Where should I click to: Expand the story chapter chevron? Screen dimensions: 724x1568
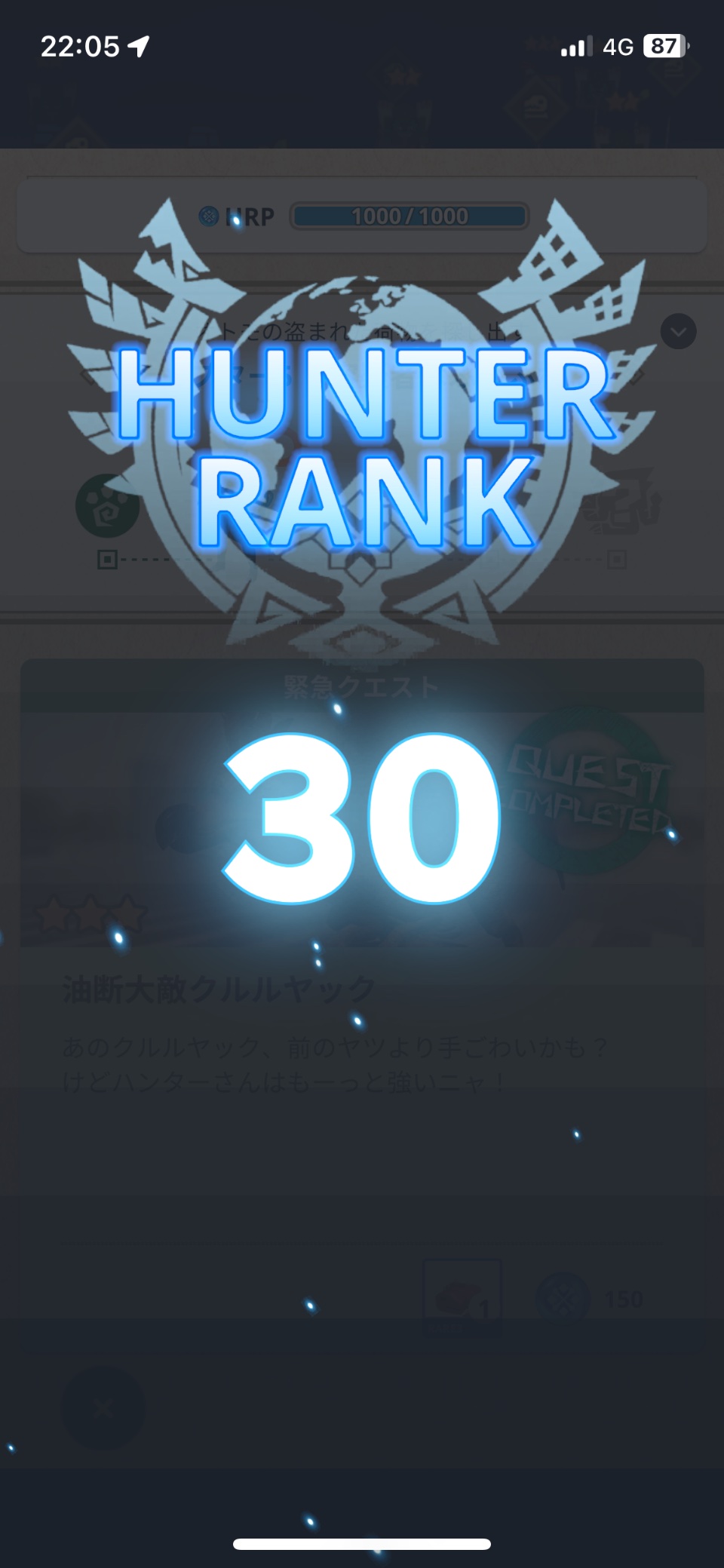678,332
